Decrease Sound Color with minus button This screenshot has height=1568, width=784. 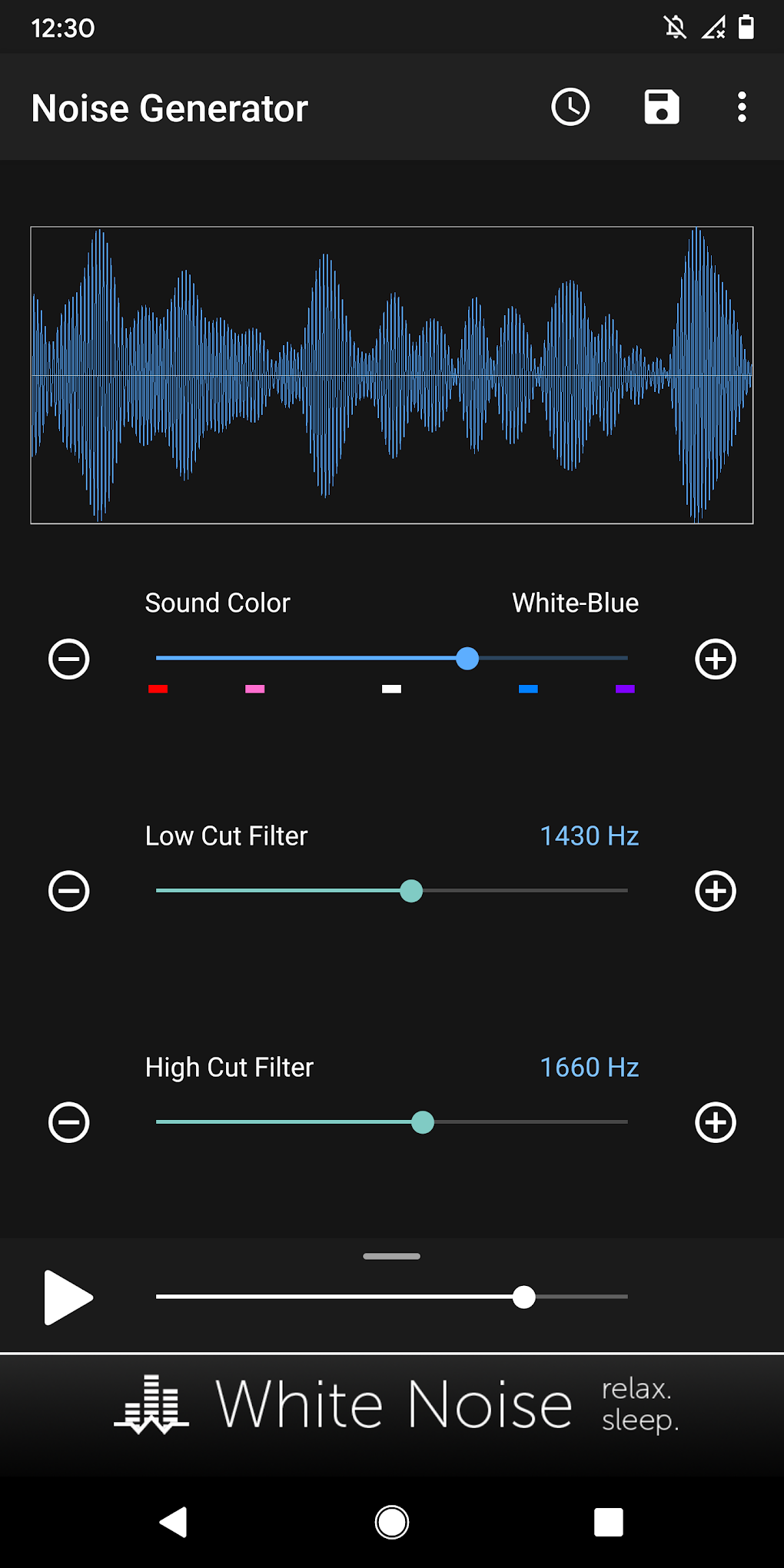pos(69,659)
